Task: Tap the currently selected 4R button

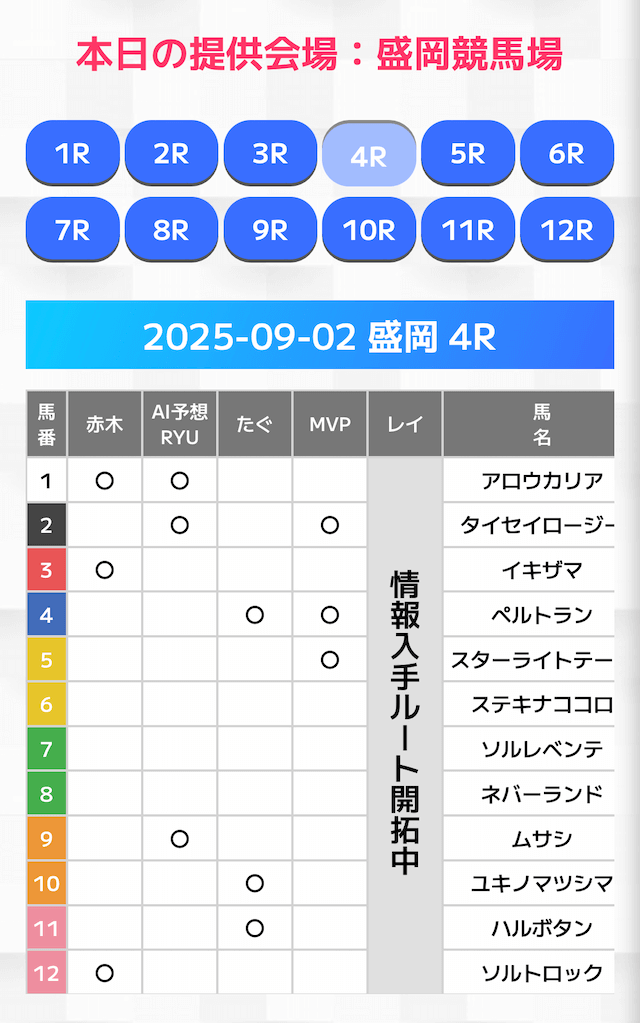Action: click(369, 155)
